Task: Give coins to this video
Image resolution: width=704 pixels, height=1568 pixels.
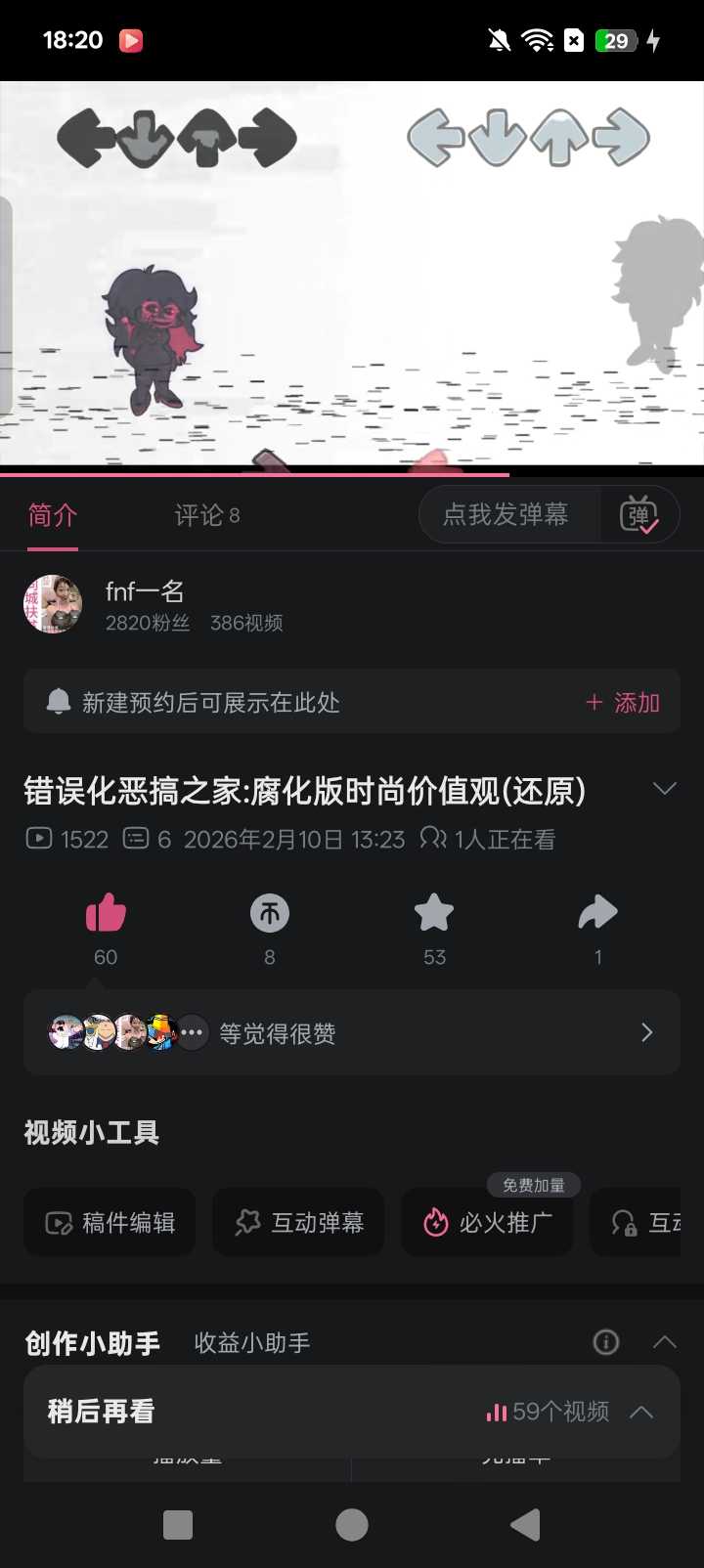Action: point(270,915)
